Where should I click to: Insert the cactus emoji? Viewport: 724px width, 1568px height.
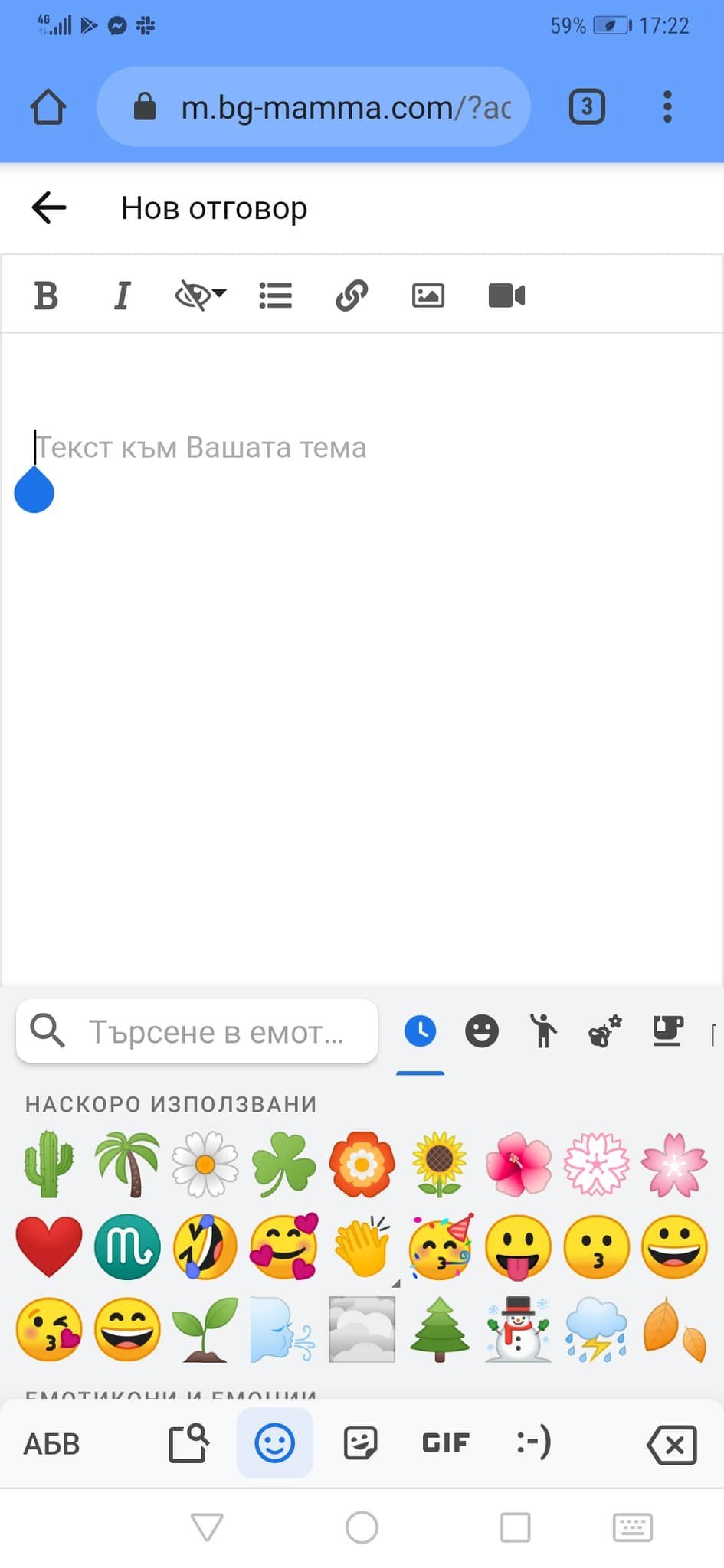pos(49,1164)
